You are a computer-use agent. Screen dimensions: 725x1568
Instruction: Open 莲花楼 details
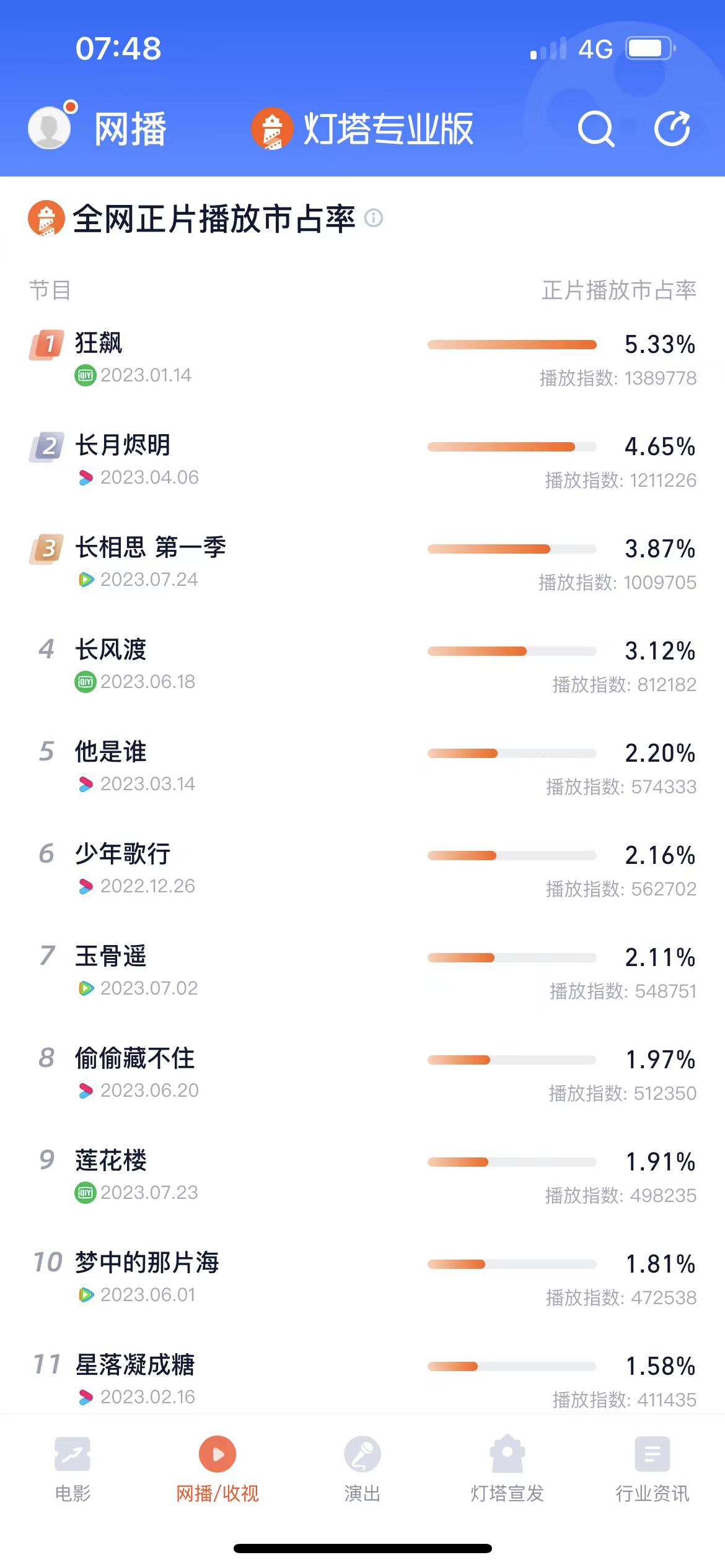[362, 1177]
